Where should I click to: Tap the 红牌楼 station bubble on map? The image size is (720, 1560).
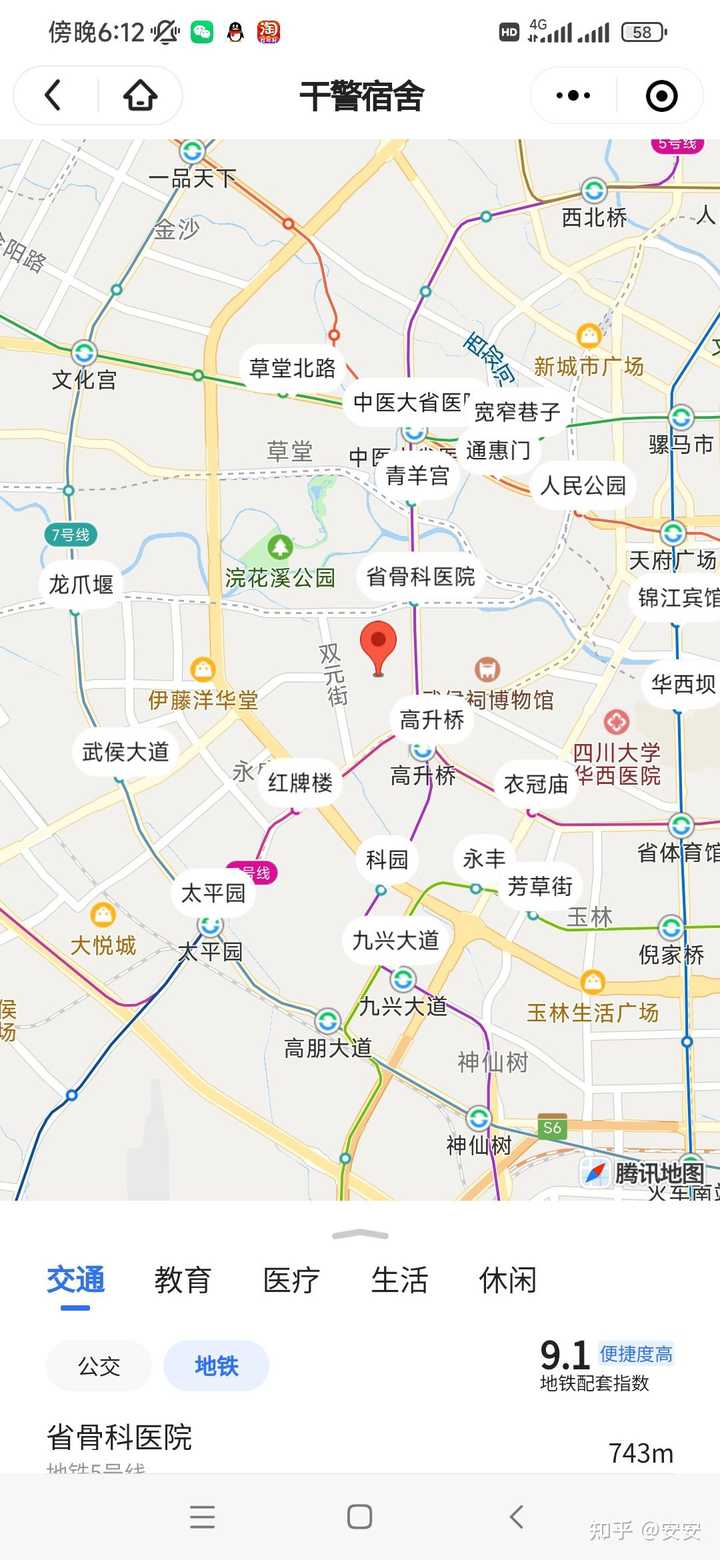pos(300,782)
